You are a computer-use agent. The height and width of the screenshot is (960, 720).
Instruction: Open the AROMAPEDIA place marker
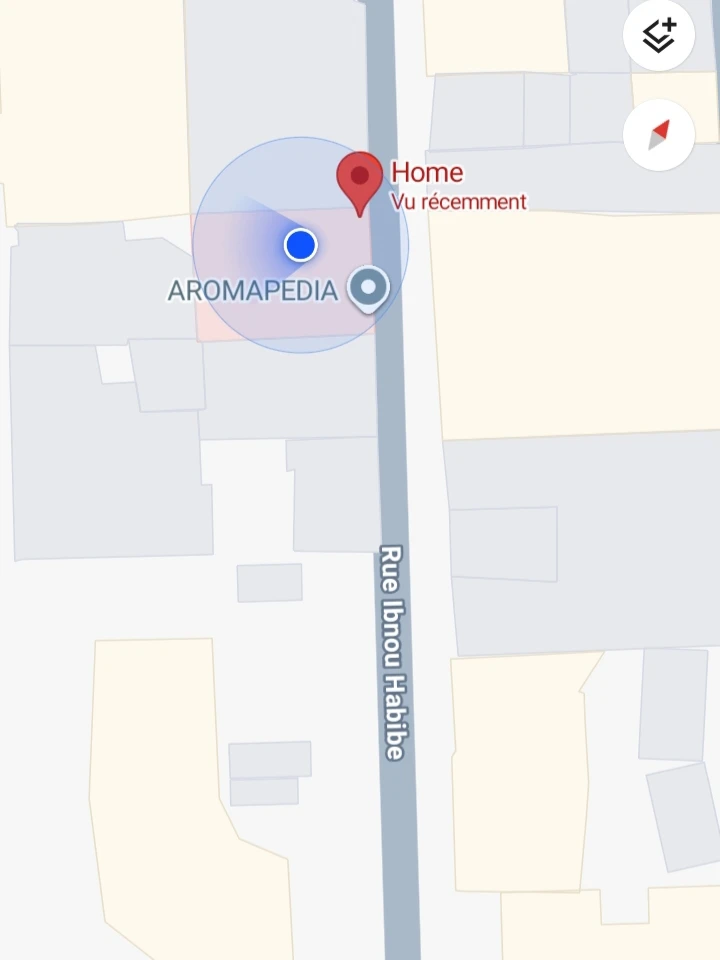coord(369,289)
